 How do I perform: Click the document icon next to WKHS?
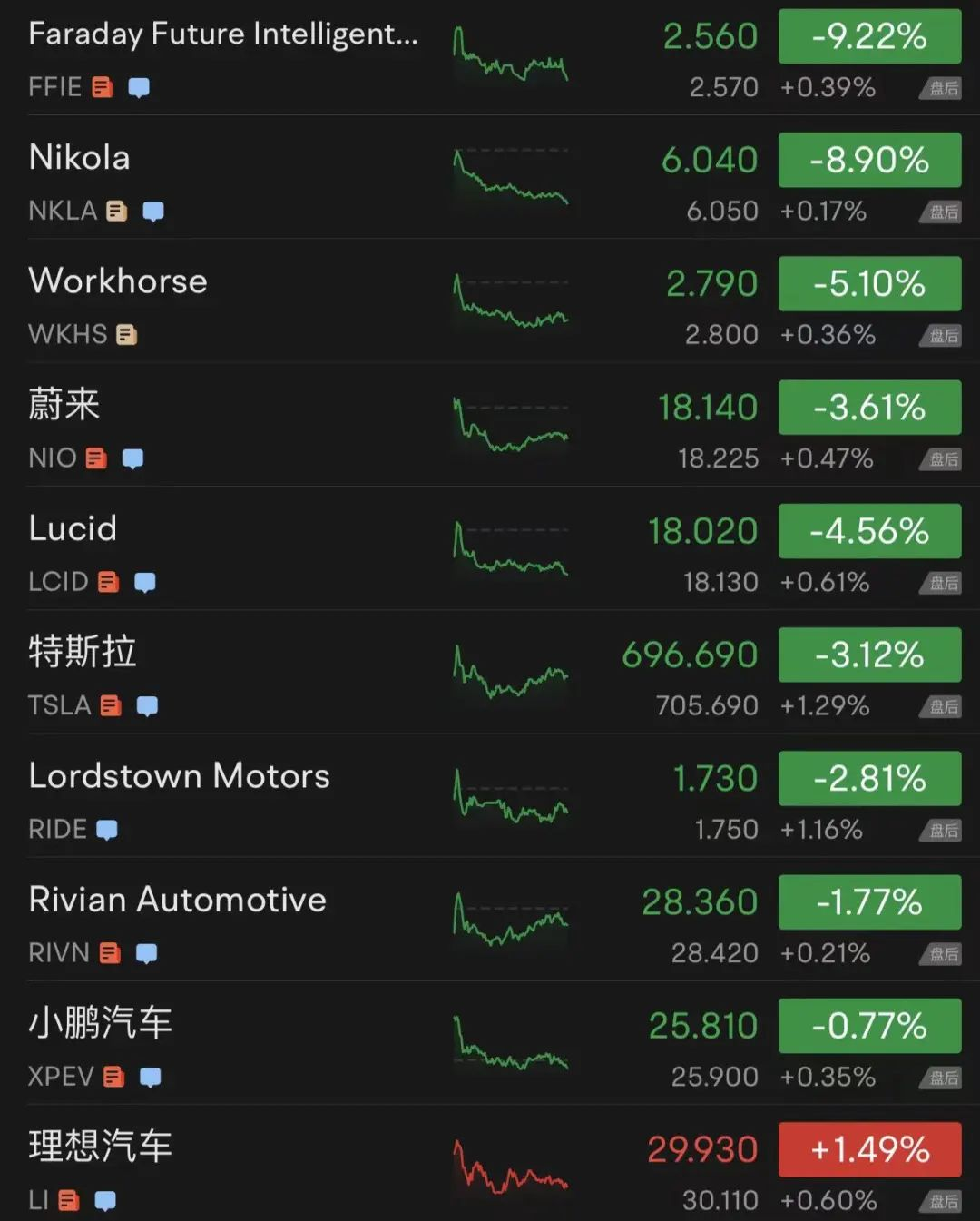tap(125, 334)
